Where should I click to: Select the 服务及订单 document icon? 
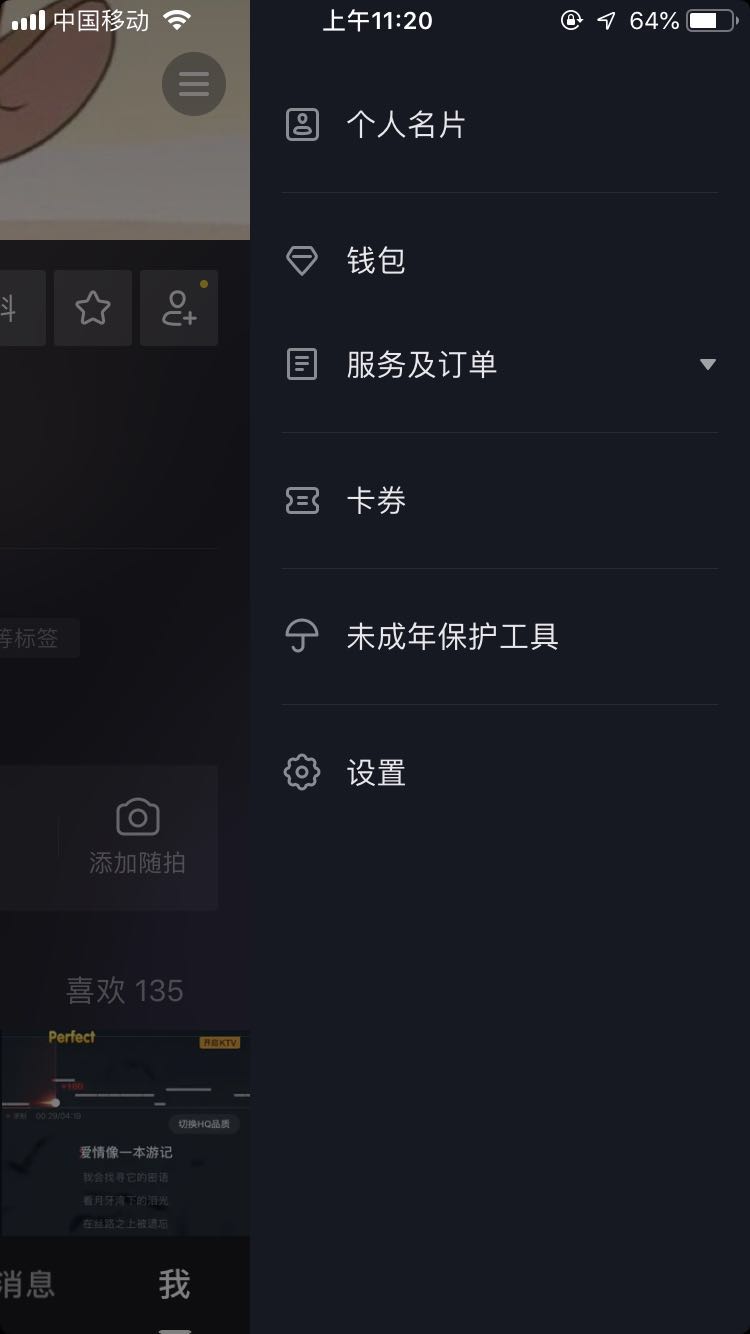point(302,364)
